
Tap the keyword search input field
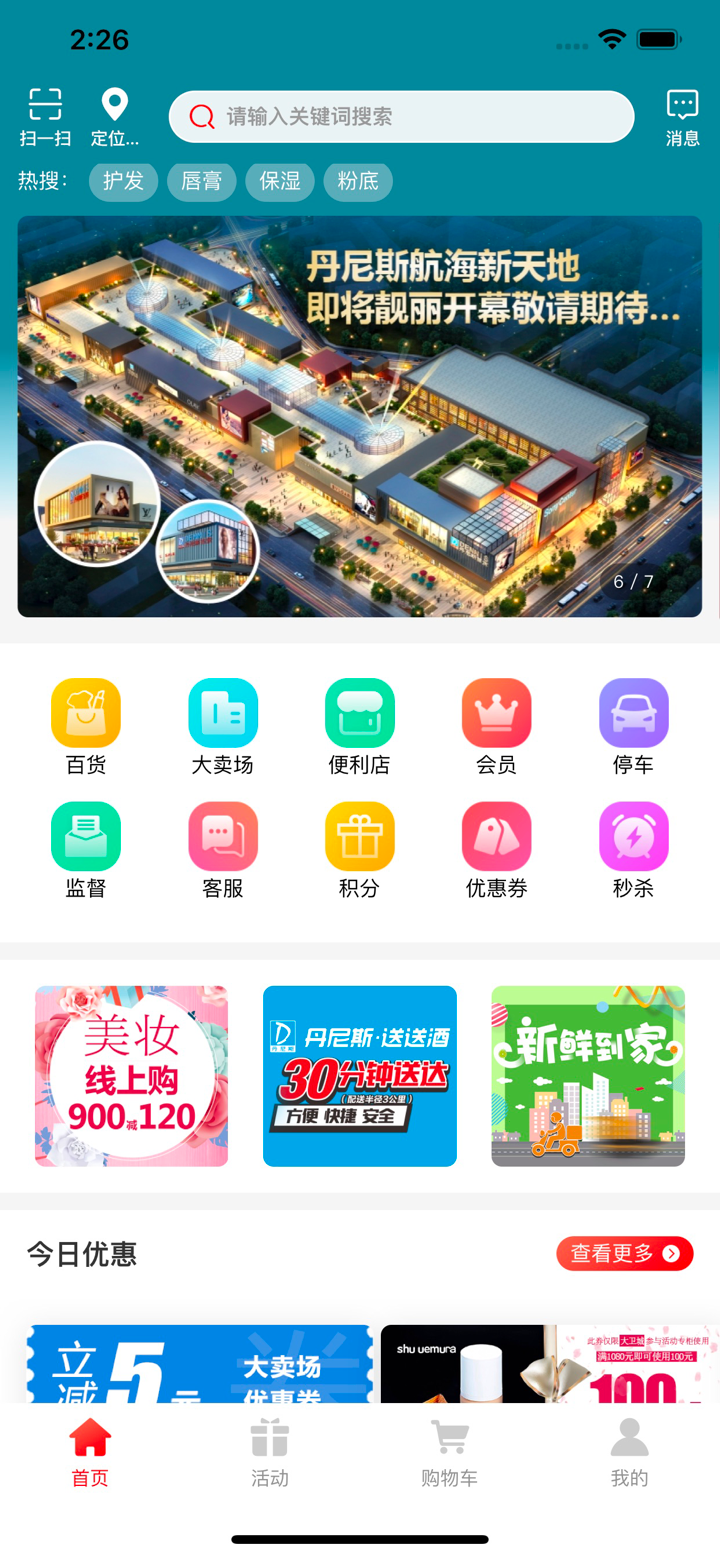[x=400, y=116]
